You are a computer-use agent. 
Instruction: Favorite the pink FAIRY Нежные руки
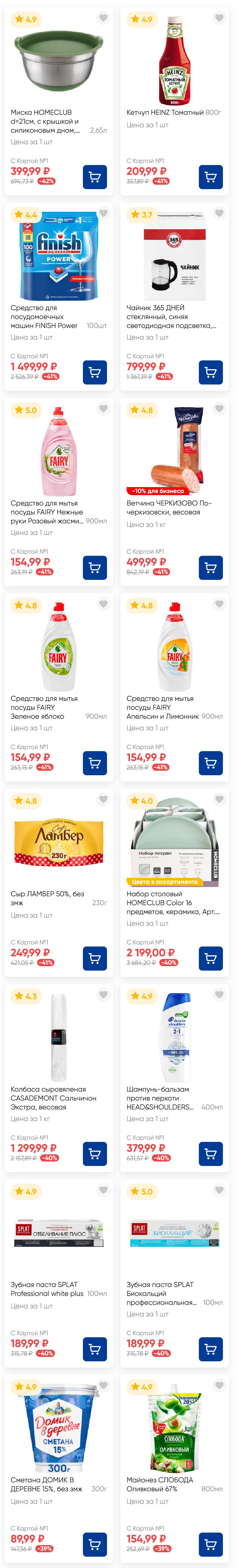[x=103, y=409]
